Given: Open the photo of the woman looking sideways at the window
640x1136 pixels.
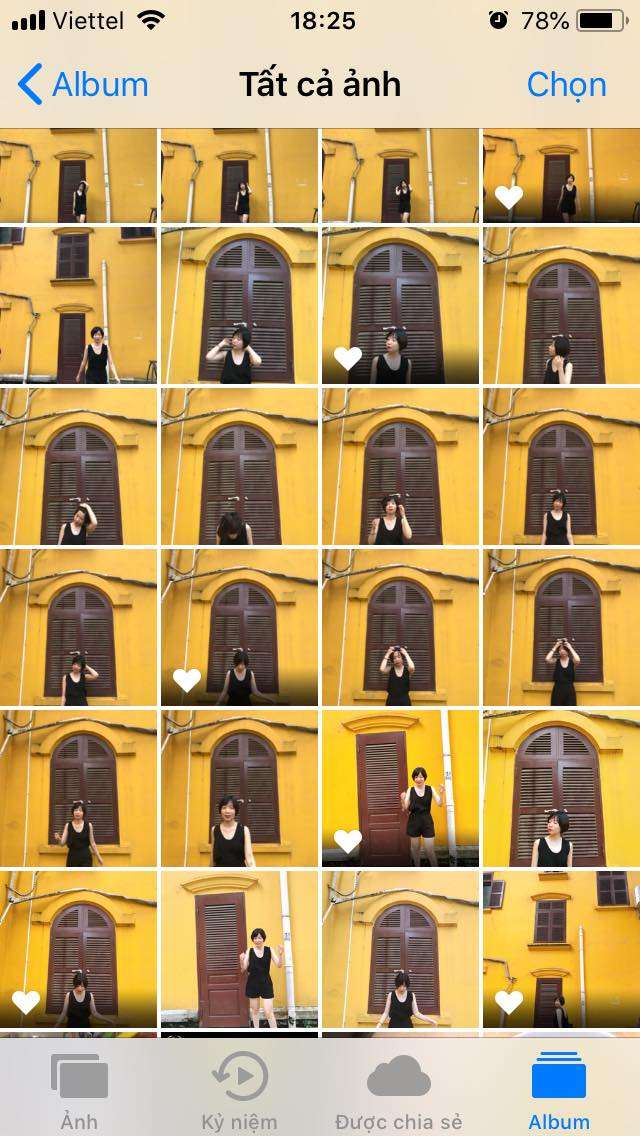Looking at the screenshot, I should (561, 305).
